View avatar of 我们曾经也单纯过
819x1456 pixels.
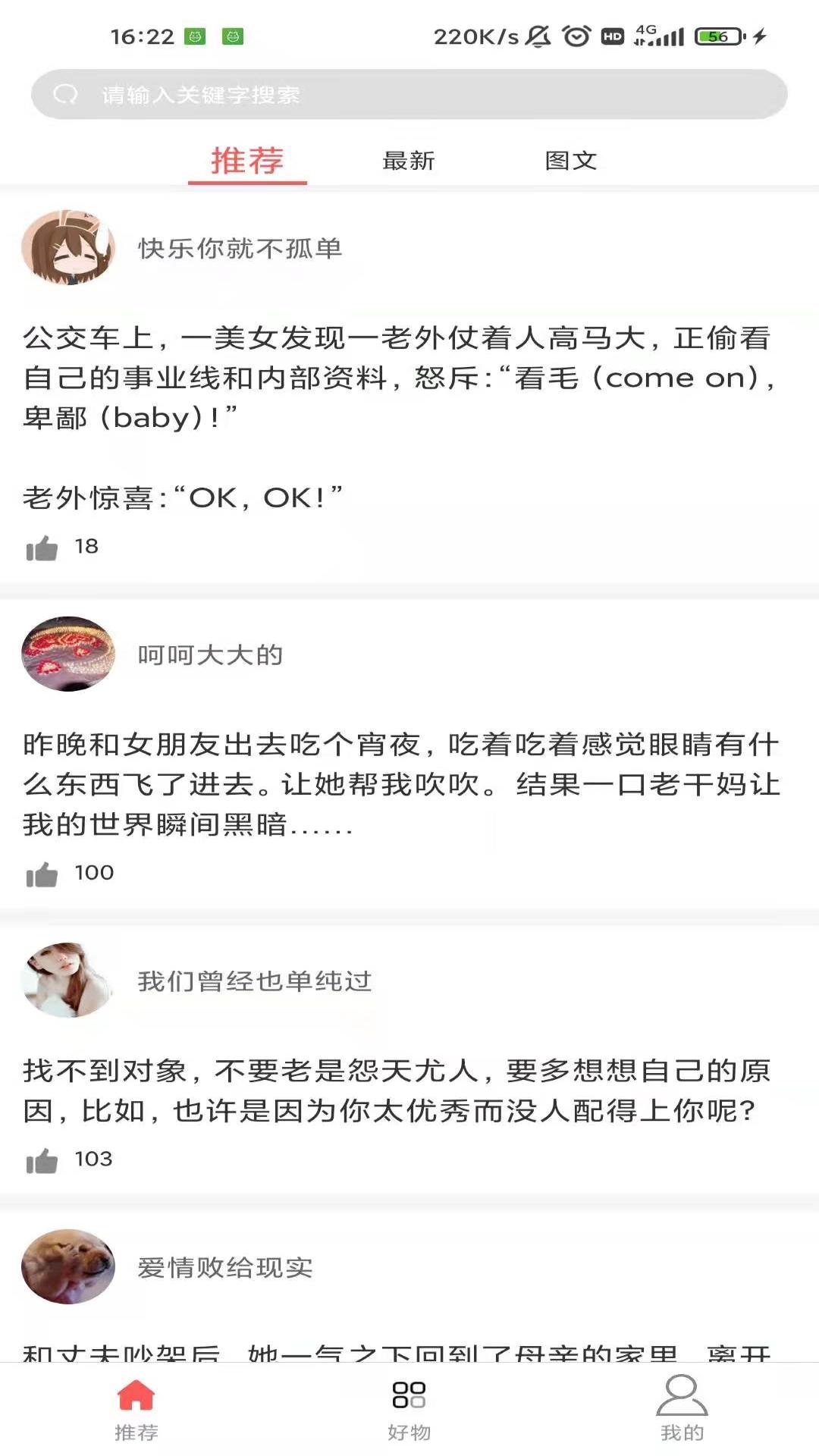(67, 980)
